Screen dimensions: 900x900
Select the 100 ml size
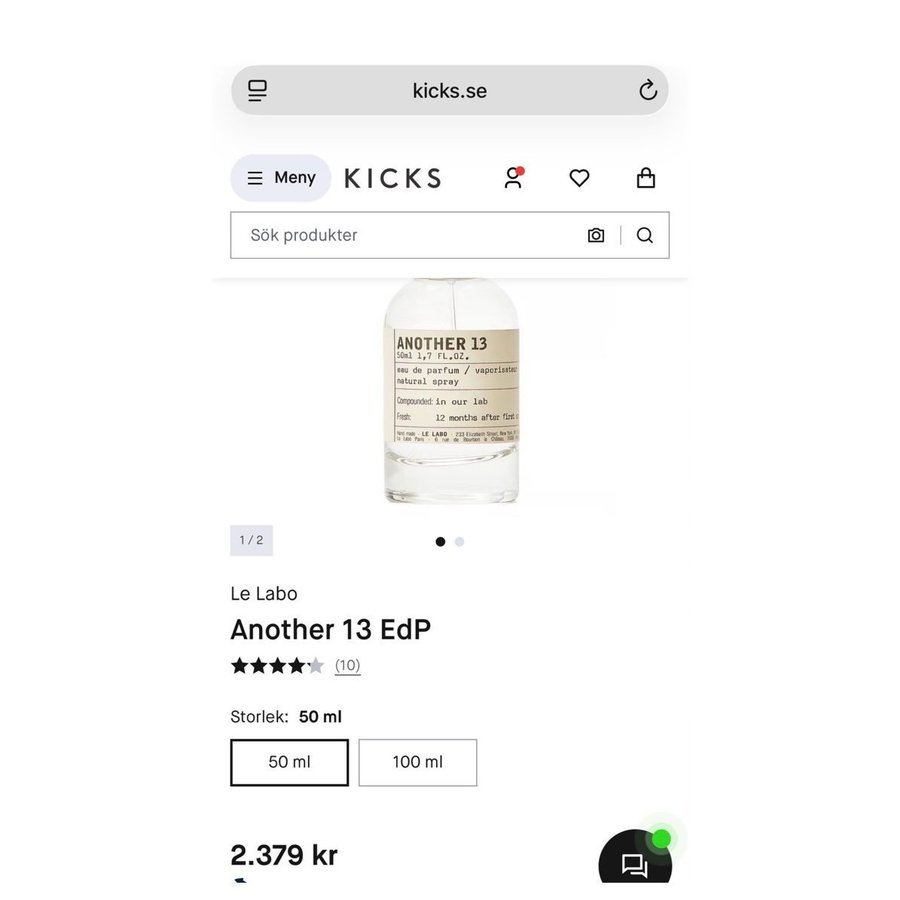click(417, 762)
